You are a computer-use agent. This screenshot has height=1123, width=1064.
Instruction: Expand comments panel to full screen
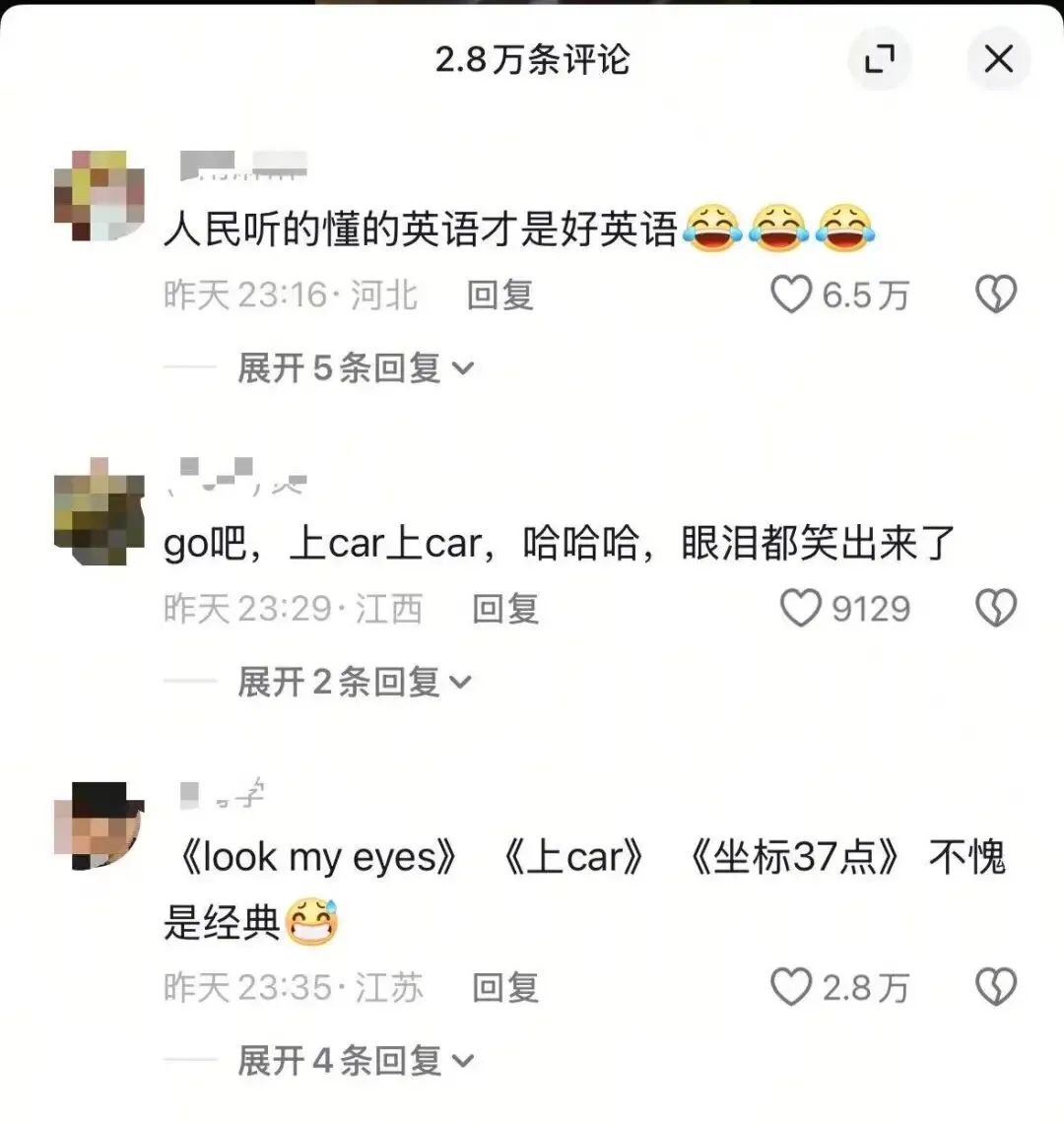(x=880, y=59)
